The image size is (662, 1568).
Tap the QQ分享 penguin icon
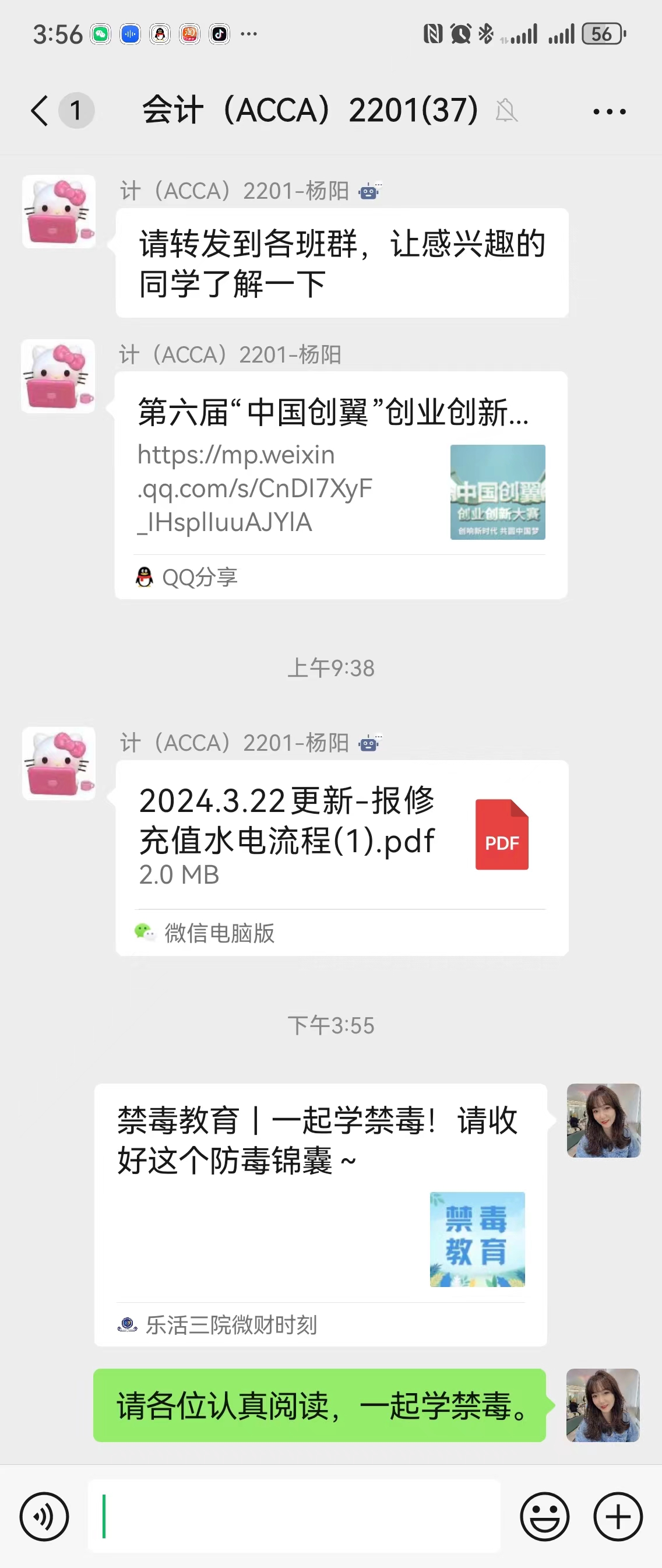144,577
